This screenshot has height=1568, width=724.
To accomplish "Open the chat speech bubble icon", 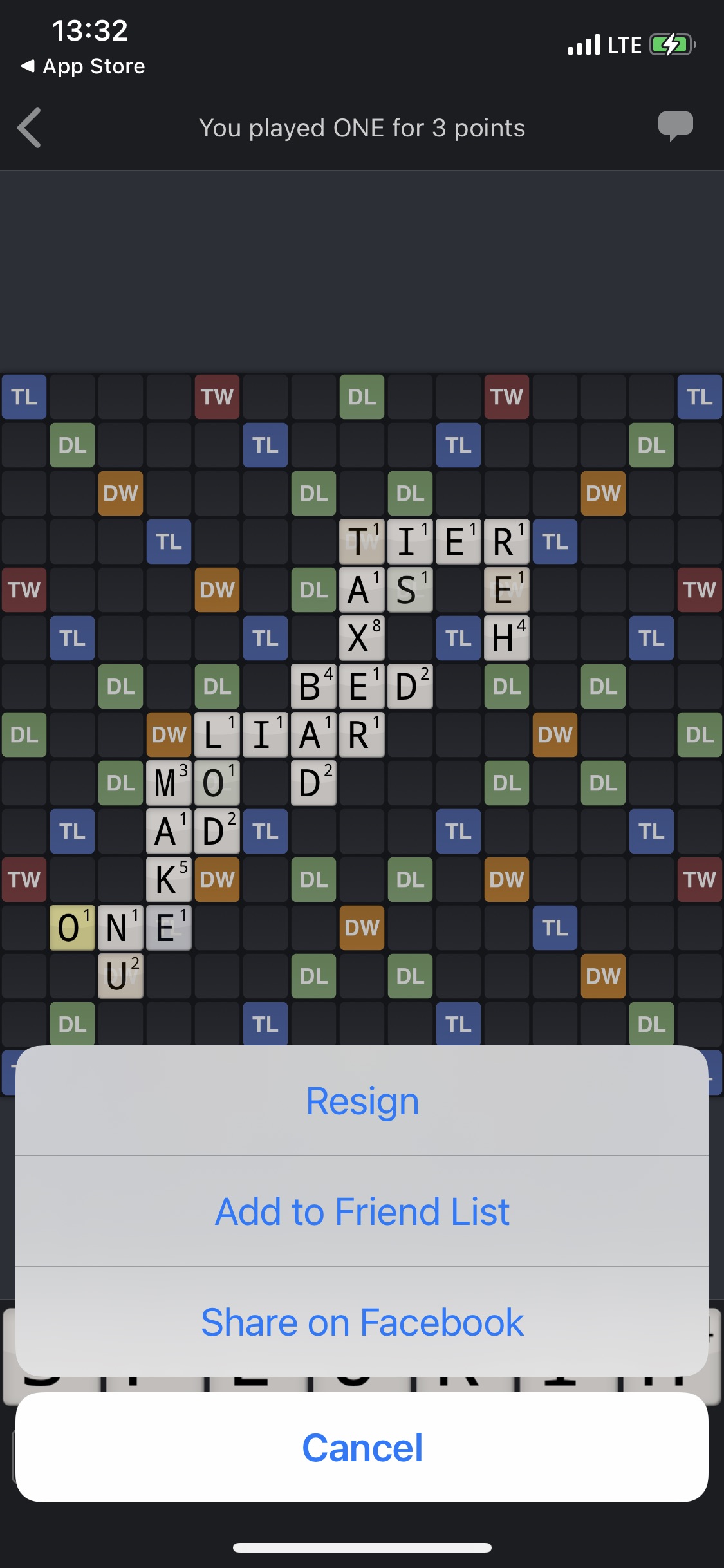I will [x=676, y=126].
